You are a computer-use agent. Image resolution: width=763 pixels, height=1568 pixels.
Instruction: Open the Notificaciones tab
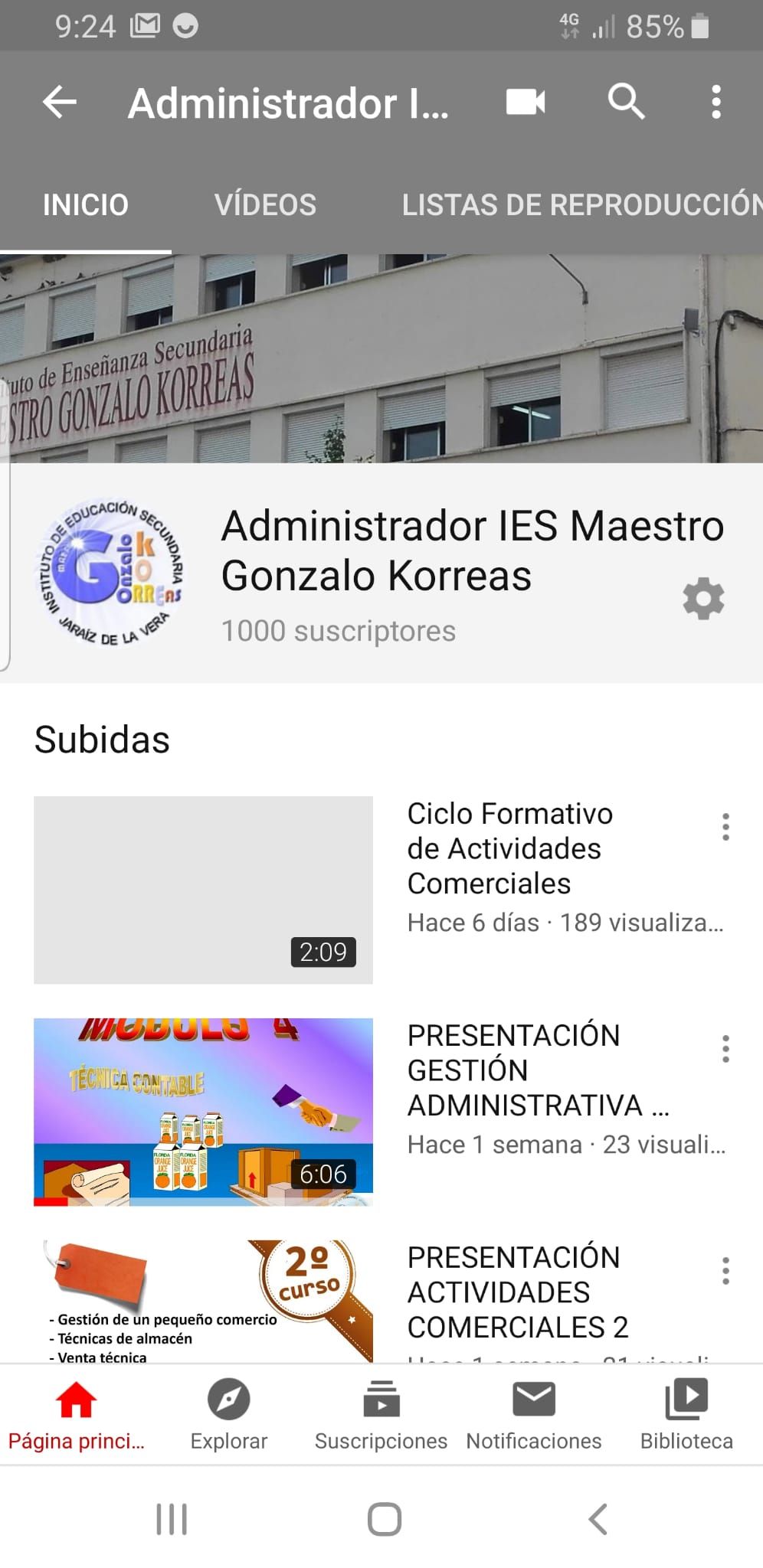533,1415
